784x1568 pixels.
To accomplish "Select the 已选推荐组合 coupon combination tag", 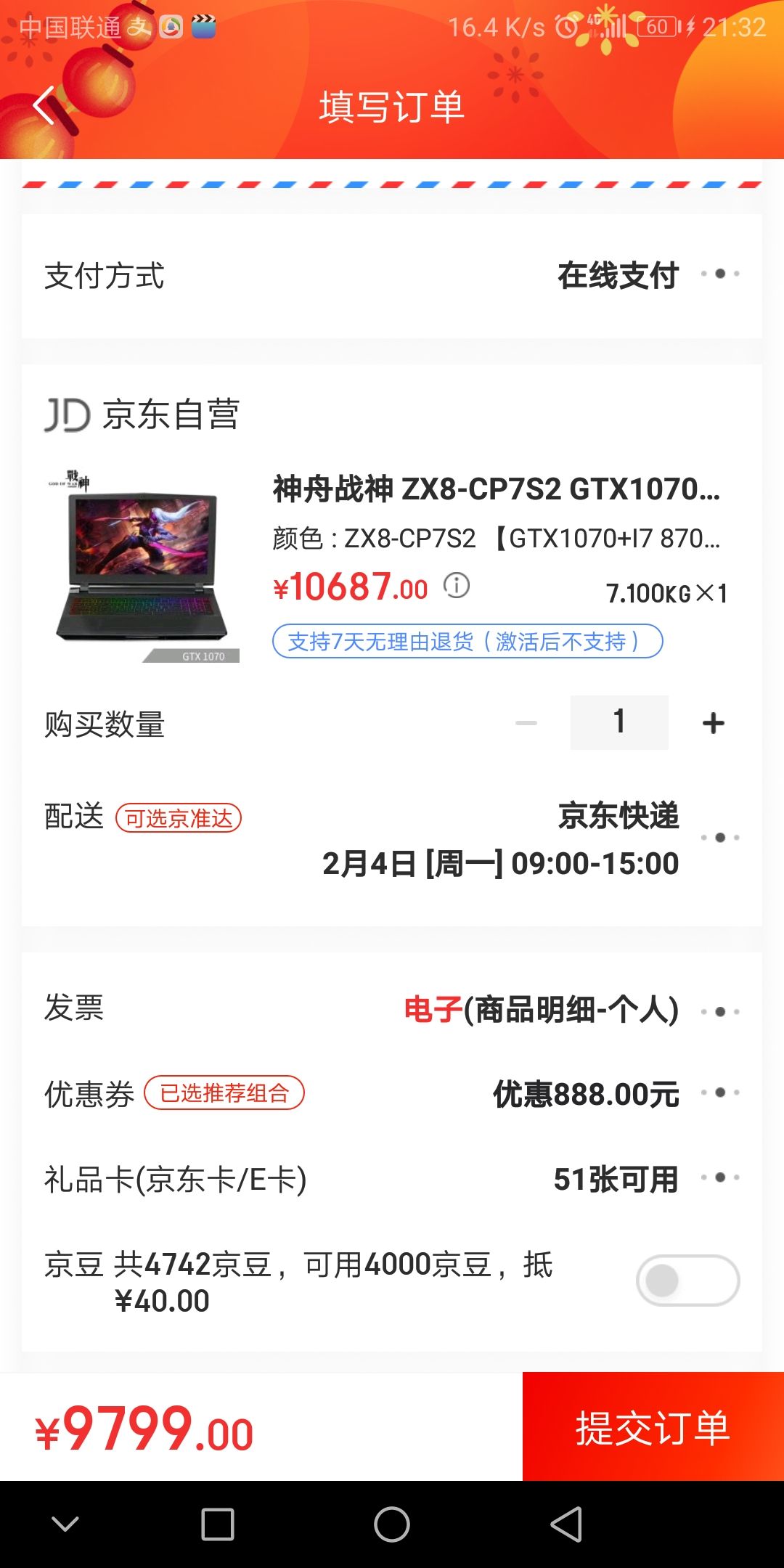I will [x=224, y=1093].
